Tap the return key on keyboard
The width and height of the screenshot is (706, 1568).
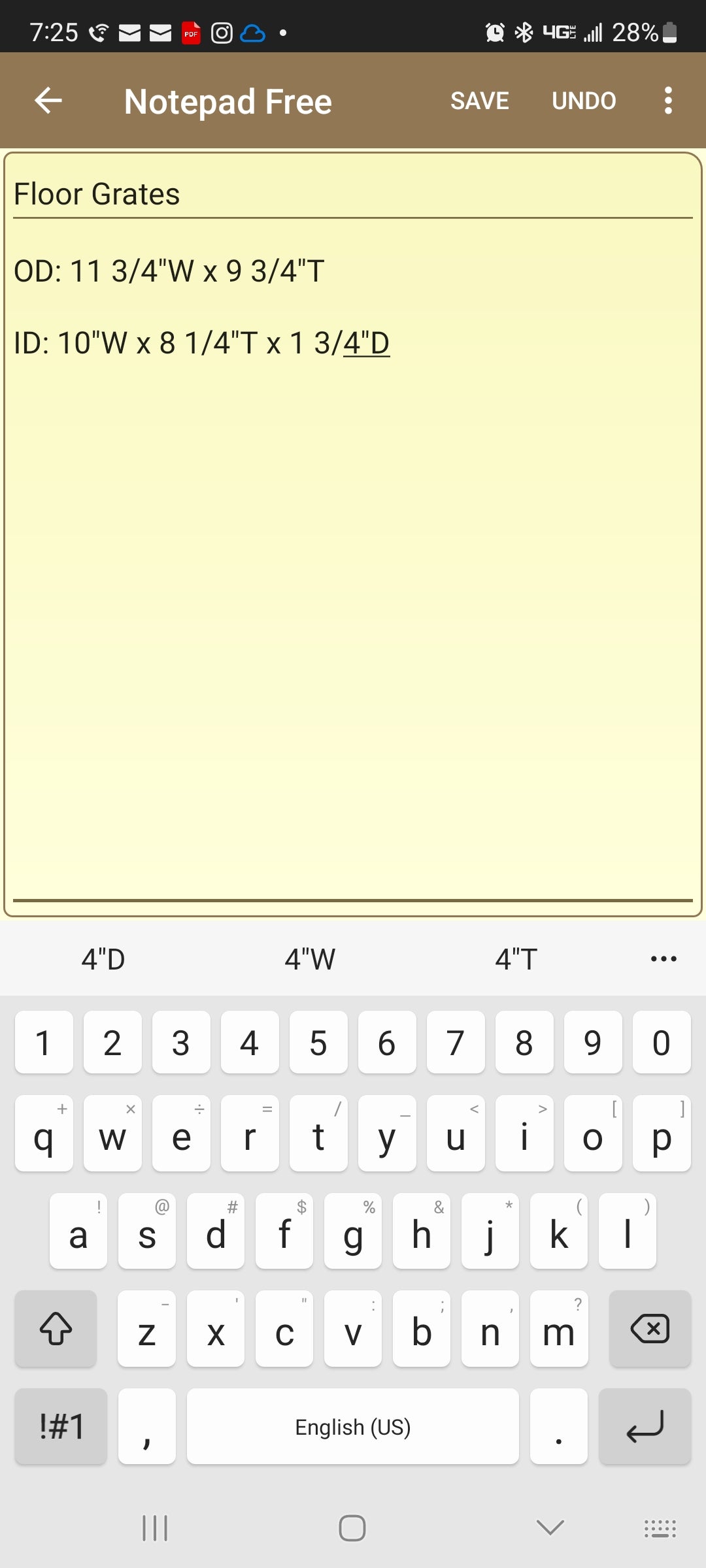[645, 1426]
